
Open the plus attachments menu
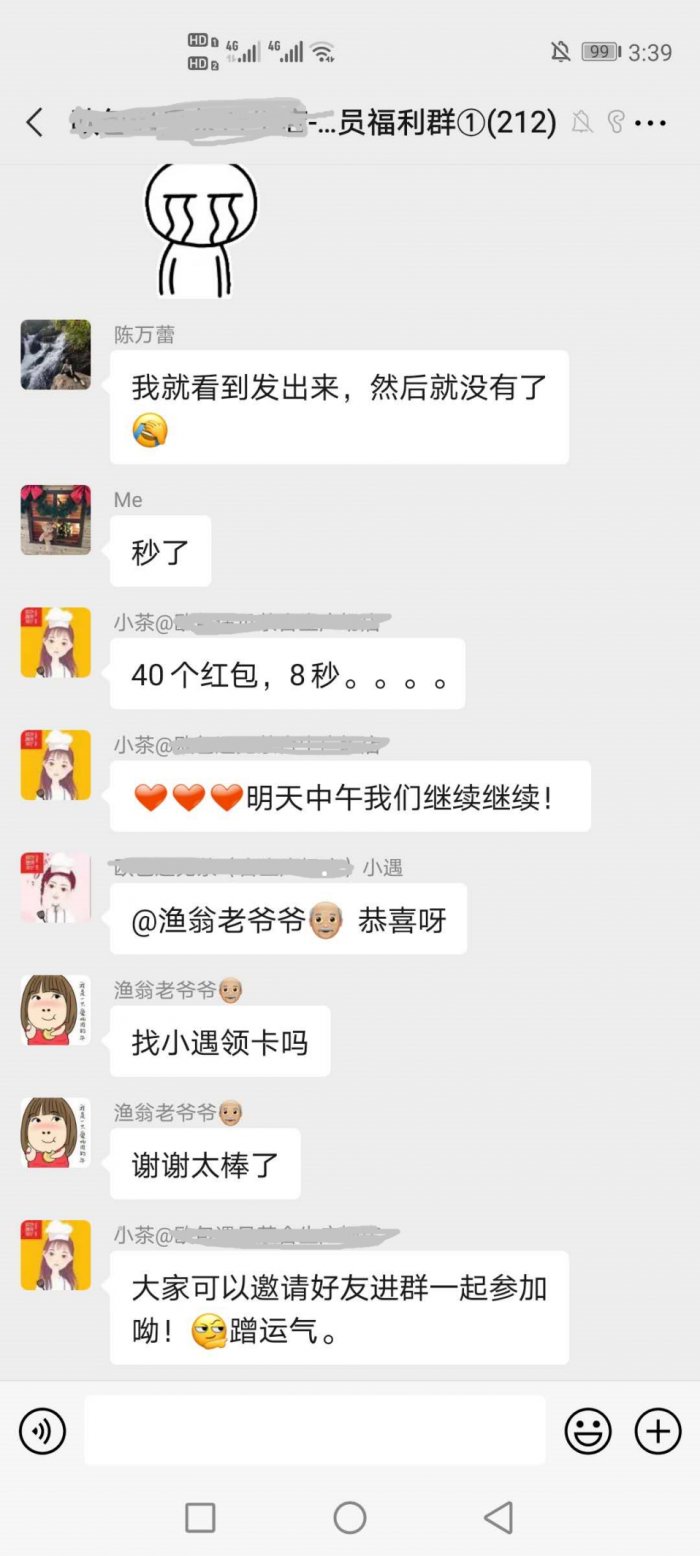[658, 1431]
